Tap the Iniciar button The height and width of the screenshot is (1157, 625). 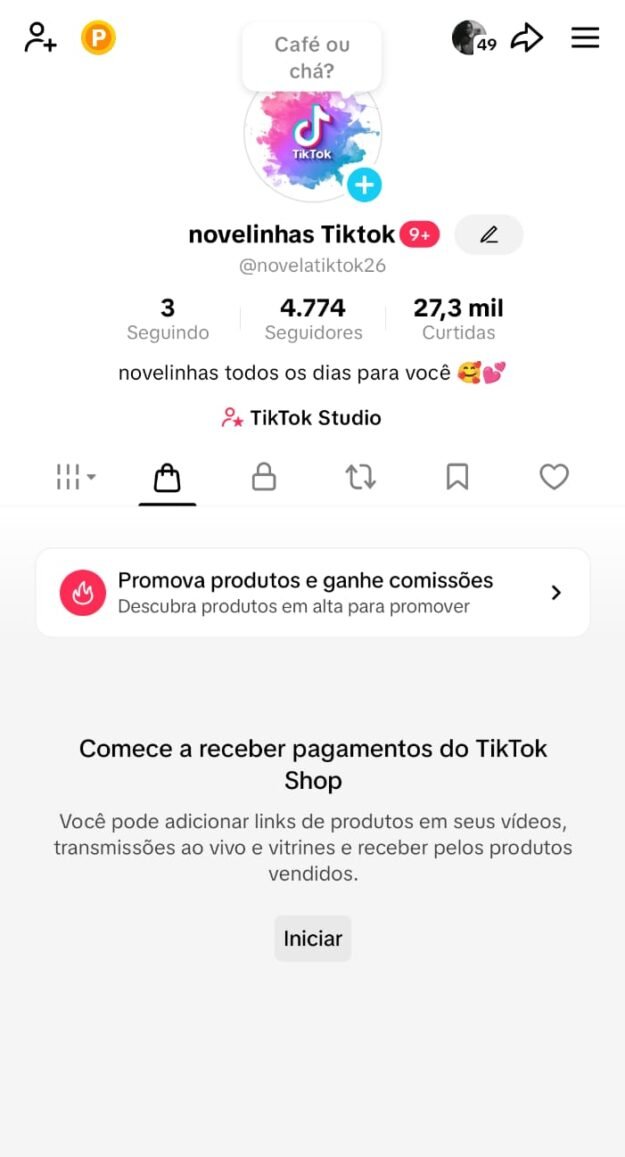pos(313,938)
